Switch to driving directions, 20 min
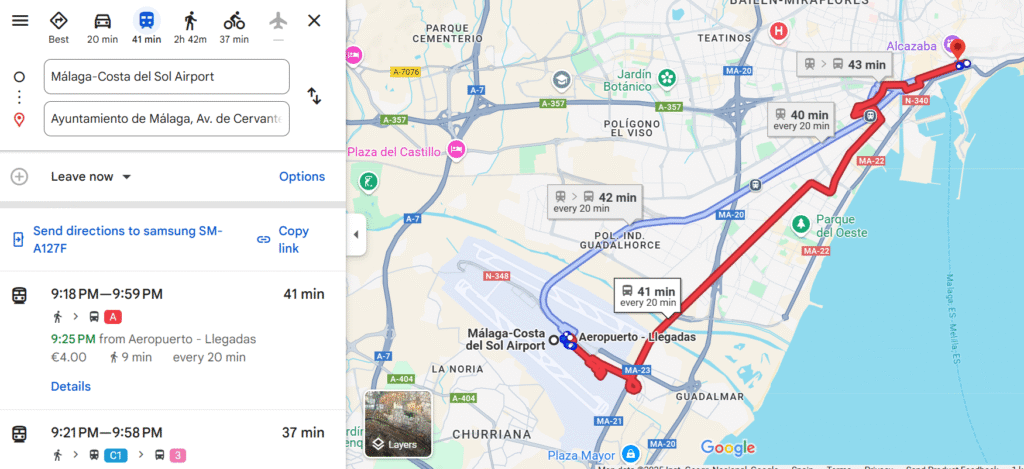The width and height of the screenshot is (1024, 469). pyautogui.click(x=103, y=28)
